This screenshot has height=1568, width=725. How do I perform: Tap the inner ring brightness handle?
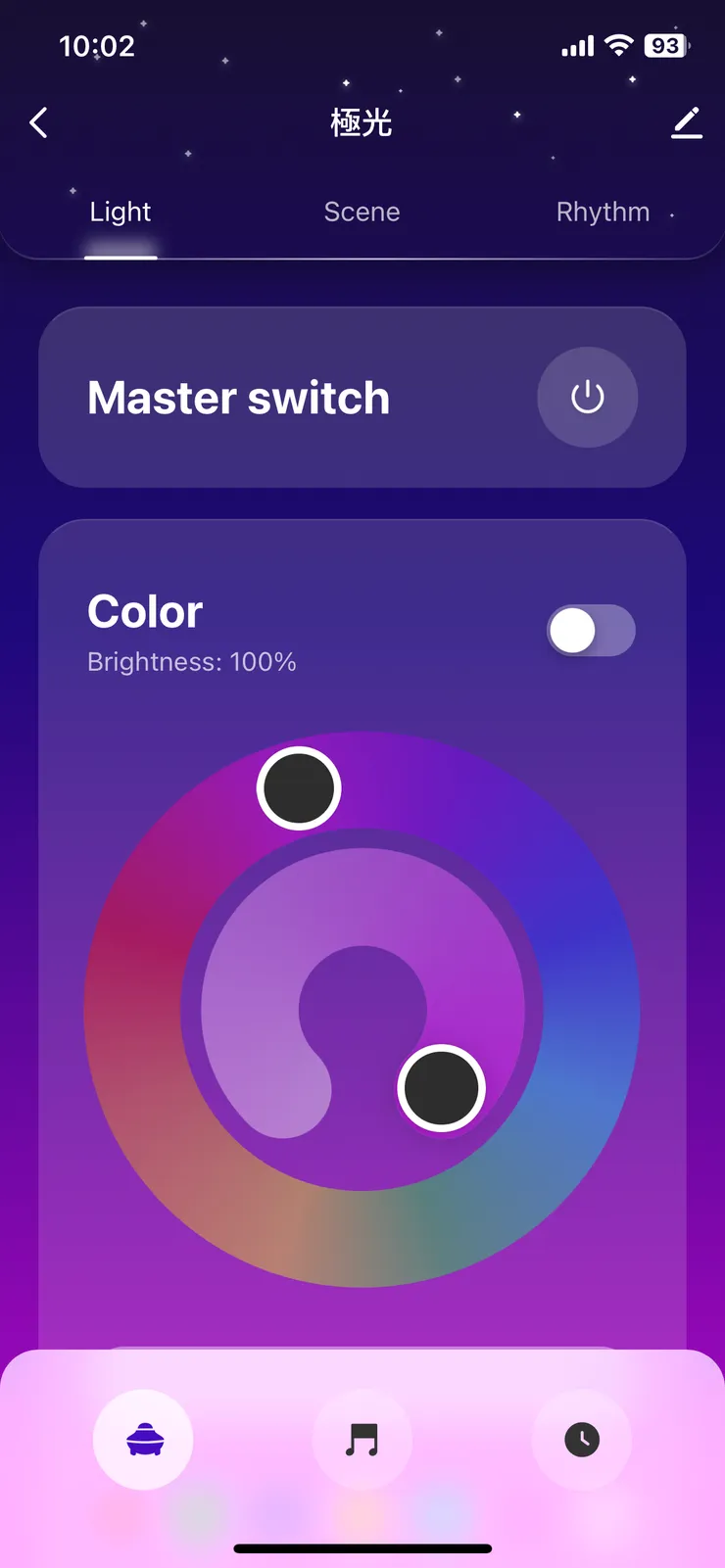[442, 1088]
